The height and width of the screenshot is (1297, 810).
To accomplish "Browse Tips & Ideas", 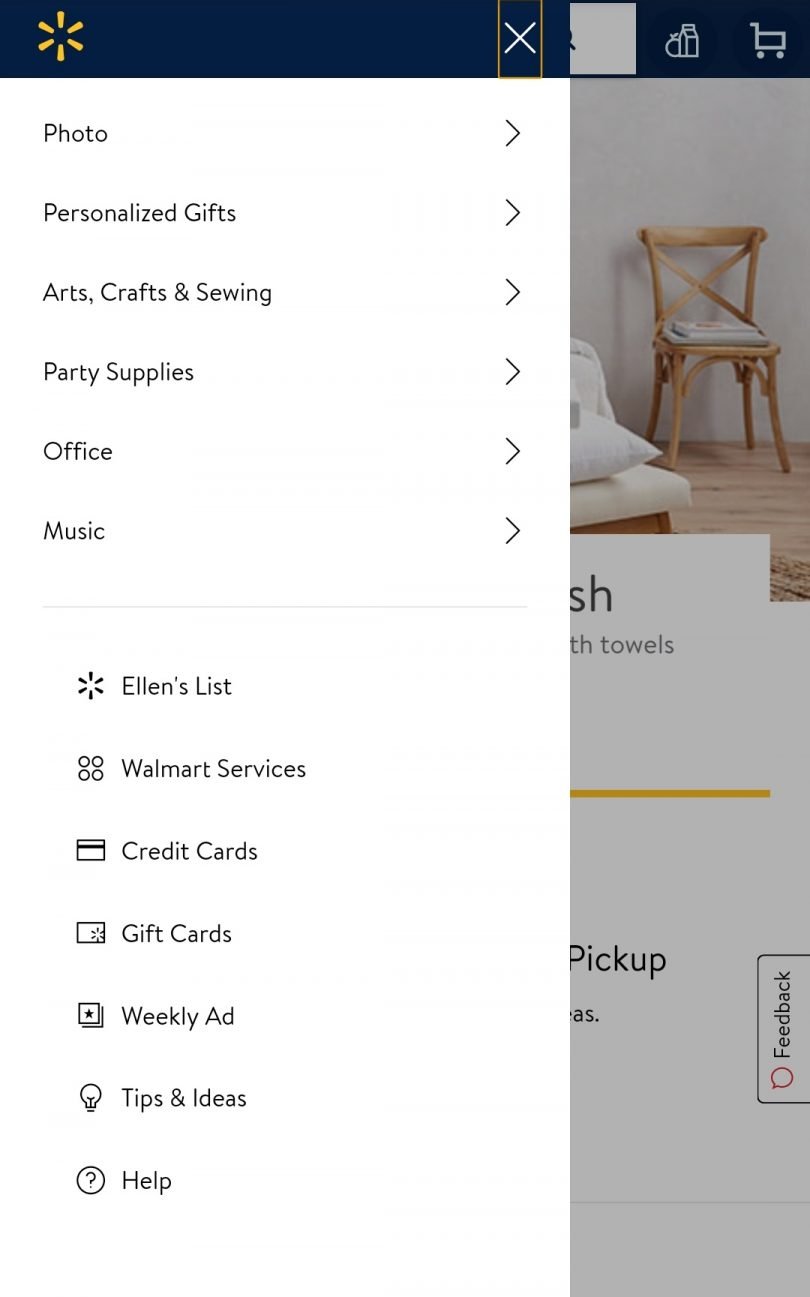I will tap(183, 1098).
